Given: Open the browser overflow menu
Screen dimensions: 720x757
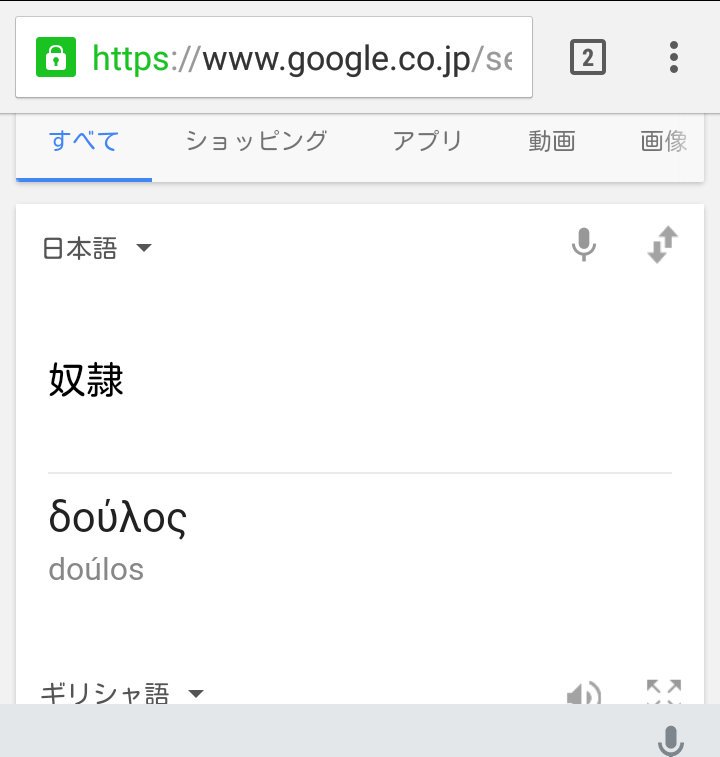Looking at the screenshot, I should pyautogui.click(x=673, y=58).
